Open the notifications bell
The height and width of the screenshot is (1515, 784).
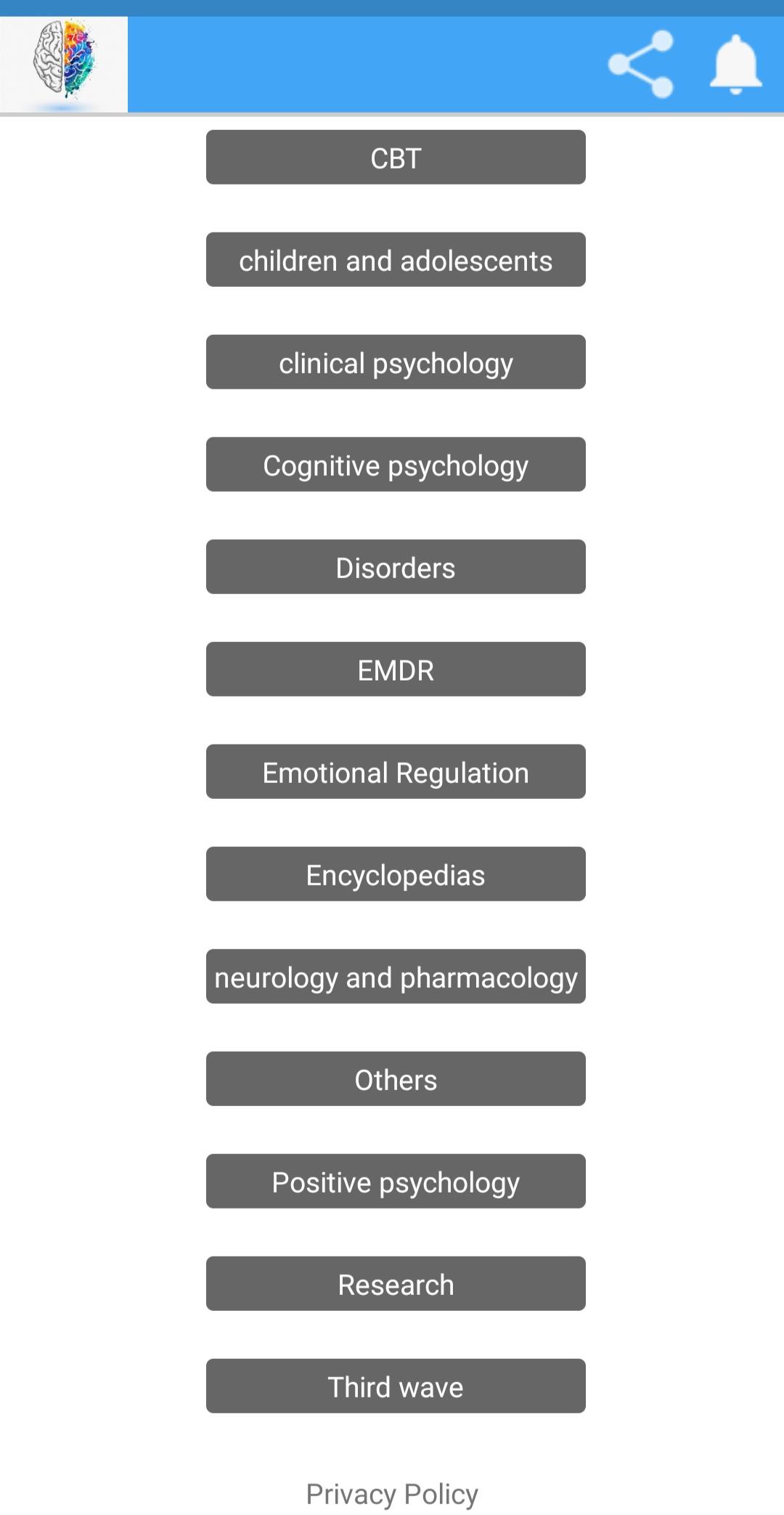coord(735,64)
